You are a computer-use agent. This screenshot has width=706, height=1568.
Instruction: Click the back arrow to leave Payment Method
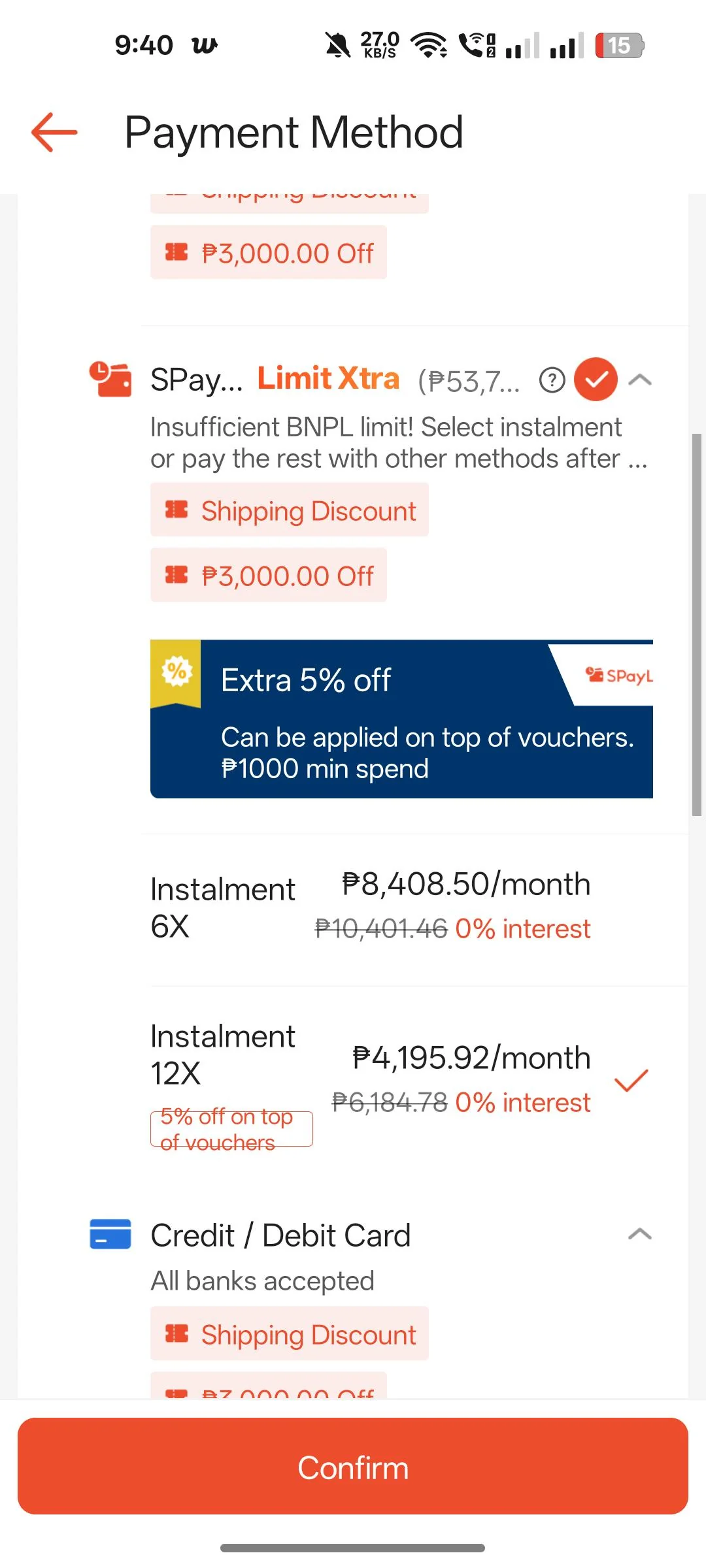(x=54, y=133)
